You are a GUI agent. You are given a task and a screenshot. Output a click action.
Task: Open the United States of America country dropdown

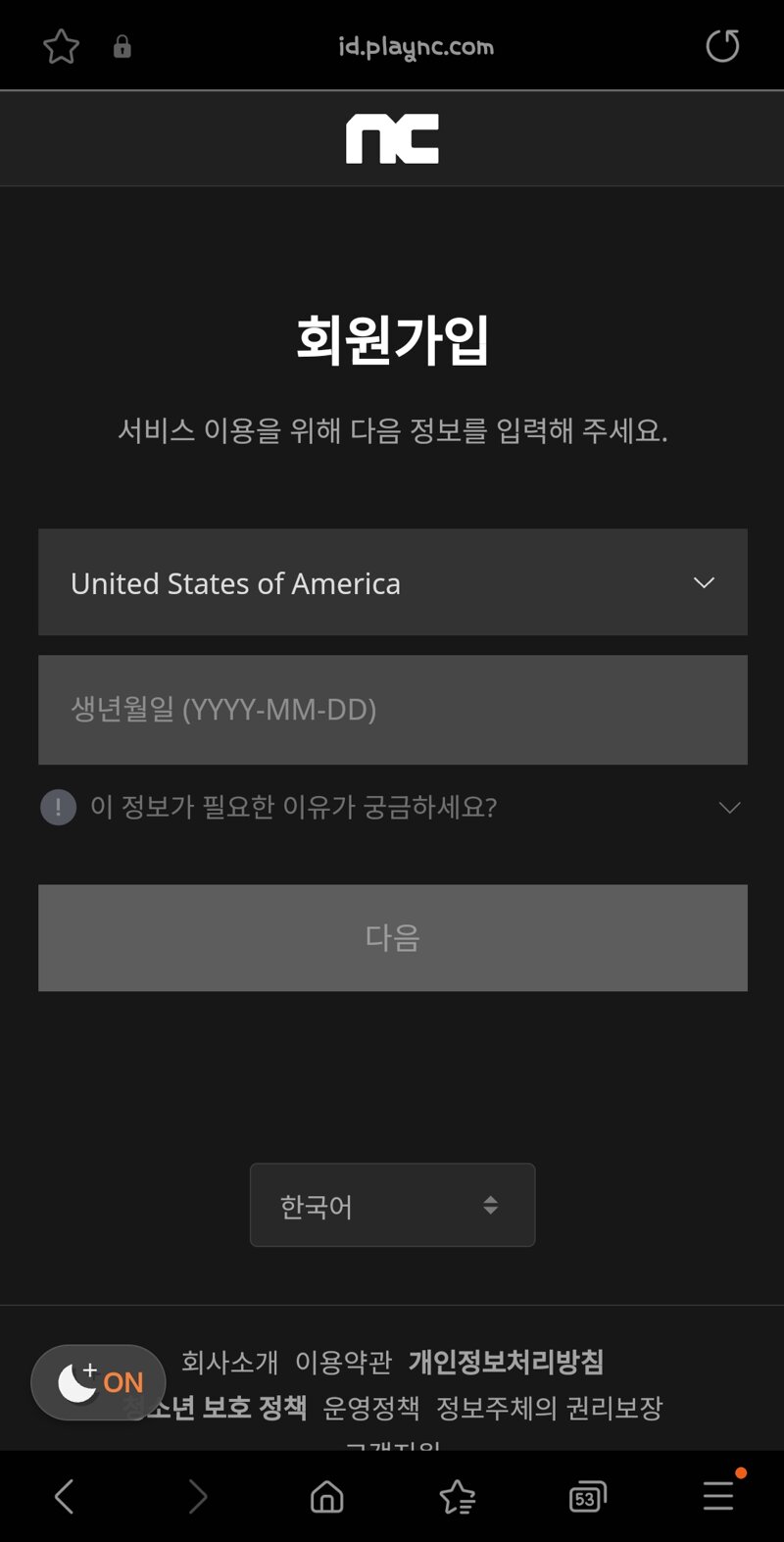(x=392, y=582)
